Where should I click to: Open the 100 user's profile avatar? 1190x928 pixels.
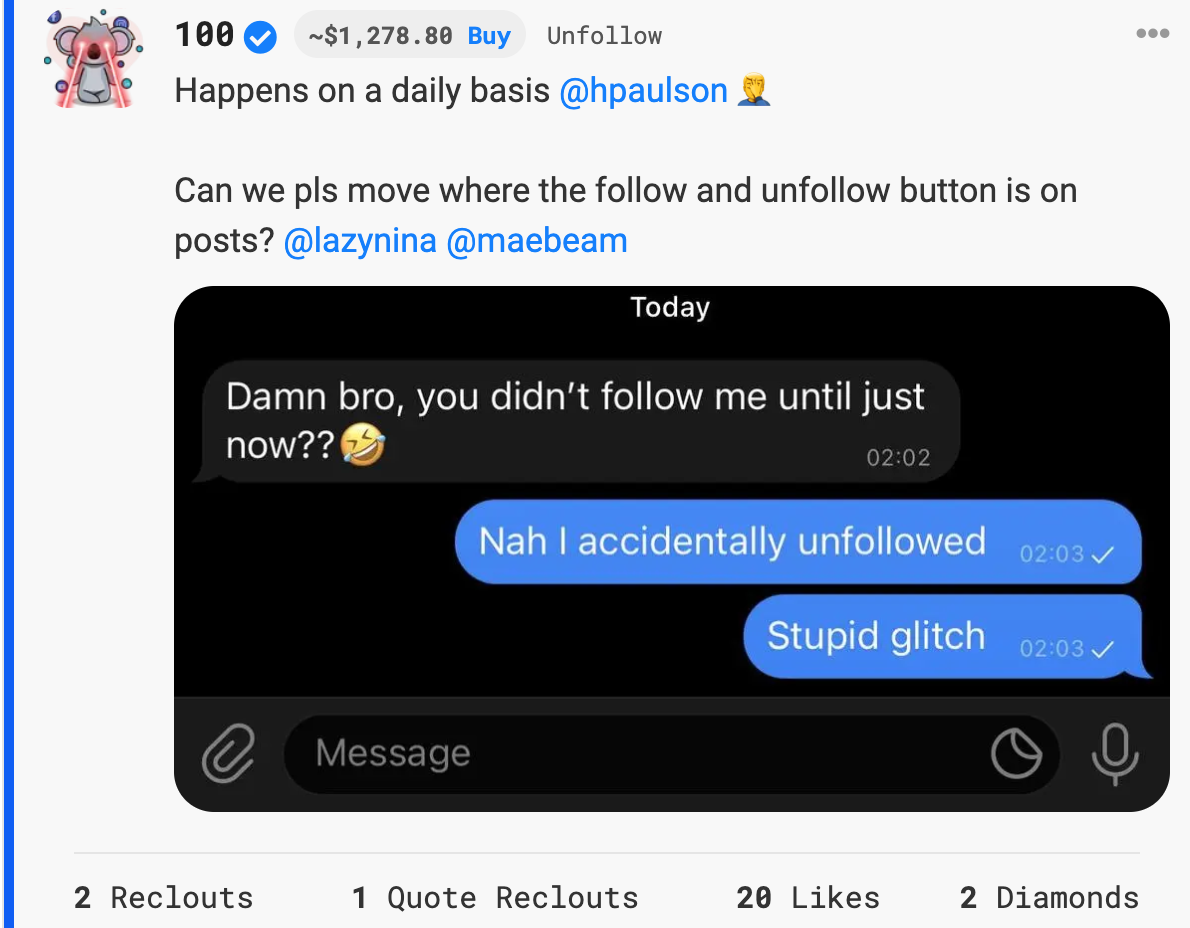tap(94, 59)
